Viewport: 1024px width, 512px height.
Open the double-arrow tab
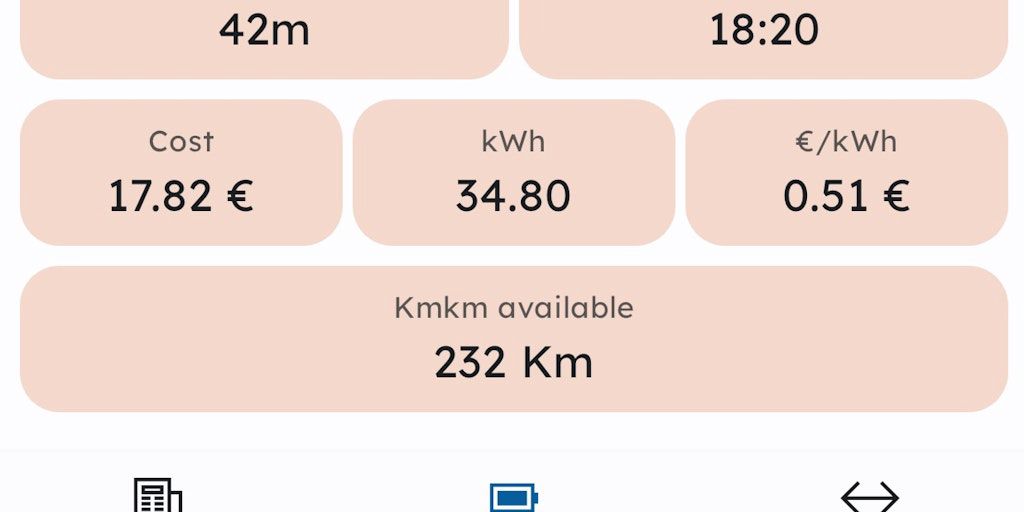(869, 496)
